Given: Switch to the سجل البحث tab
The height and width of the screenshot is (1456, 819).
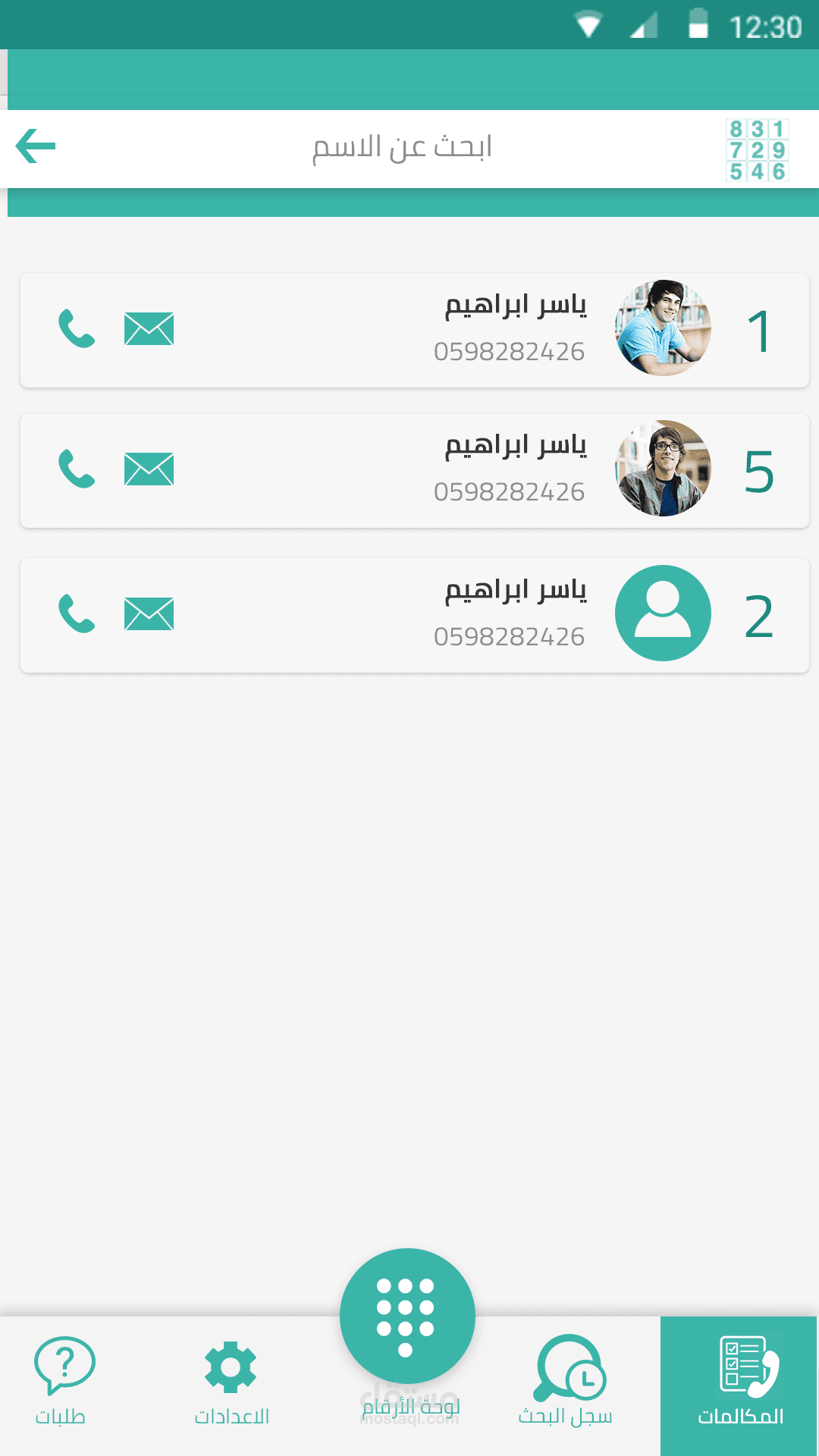Looking at the screenshot, I should (566, 1382).
